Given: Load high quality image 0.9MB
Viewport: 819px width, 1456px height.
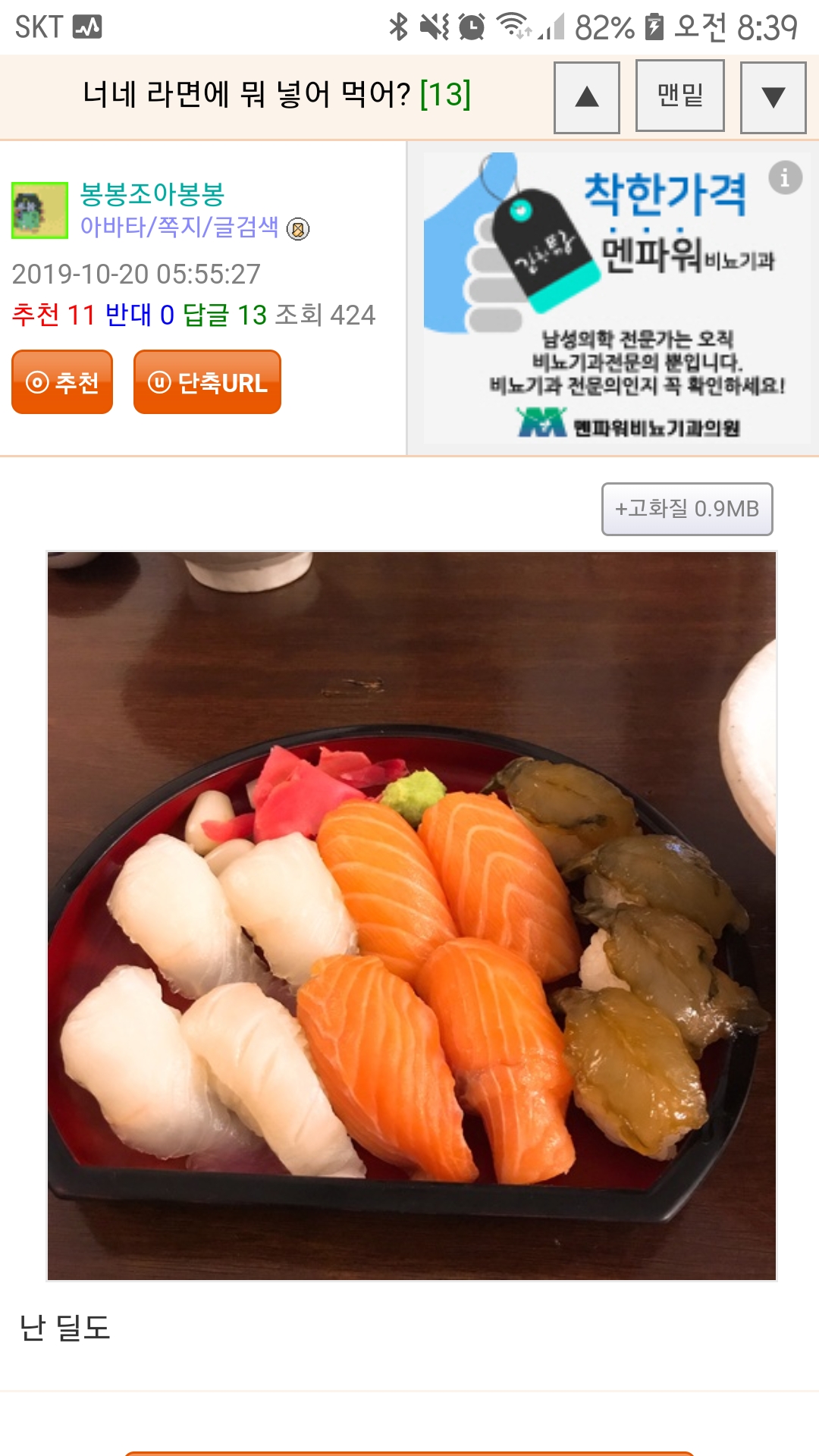Looking at the screenshot, I should point(686,509).
